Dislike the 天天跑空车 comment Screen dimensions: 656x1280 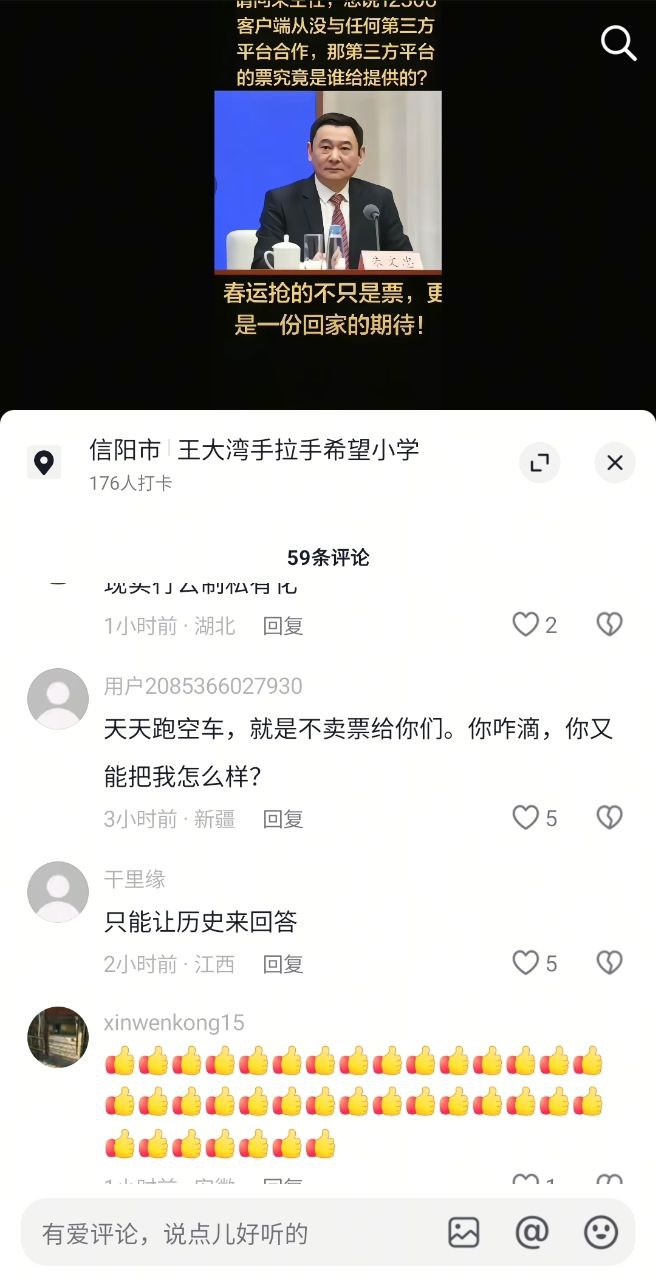coord(609,818)
